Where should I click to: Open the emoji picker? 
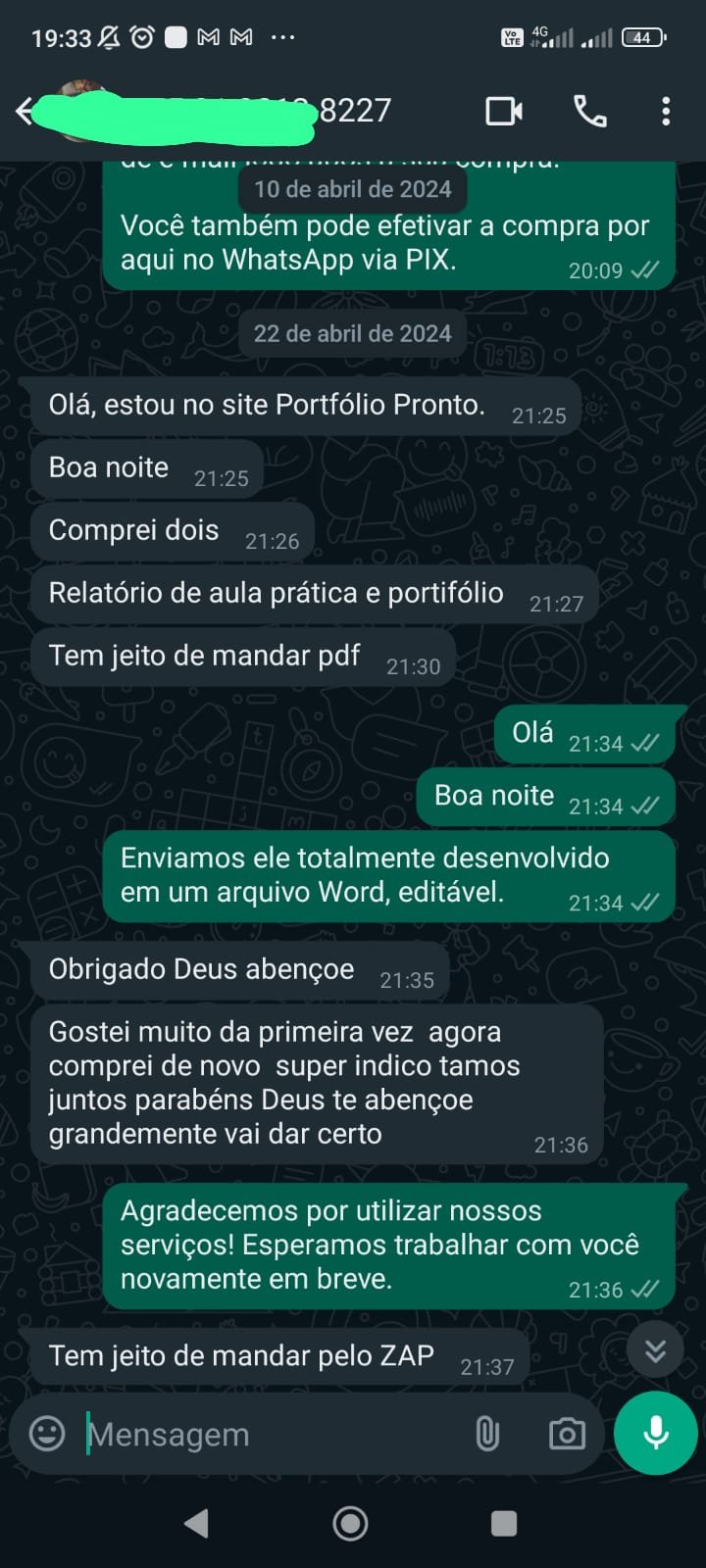point(47,1434)
